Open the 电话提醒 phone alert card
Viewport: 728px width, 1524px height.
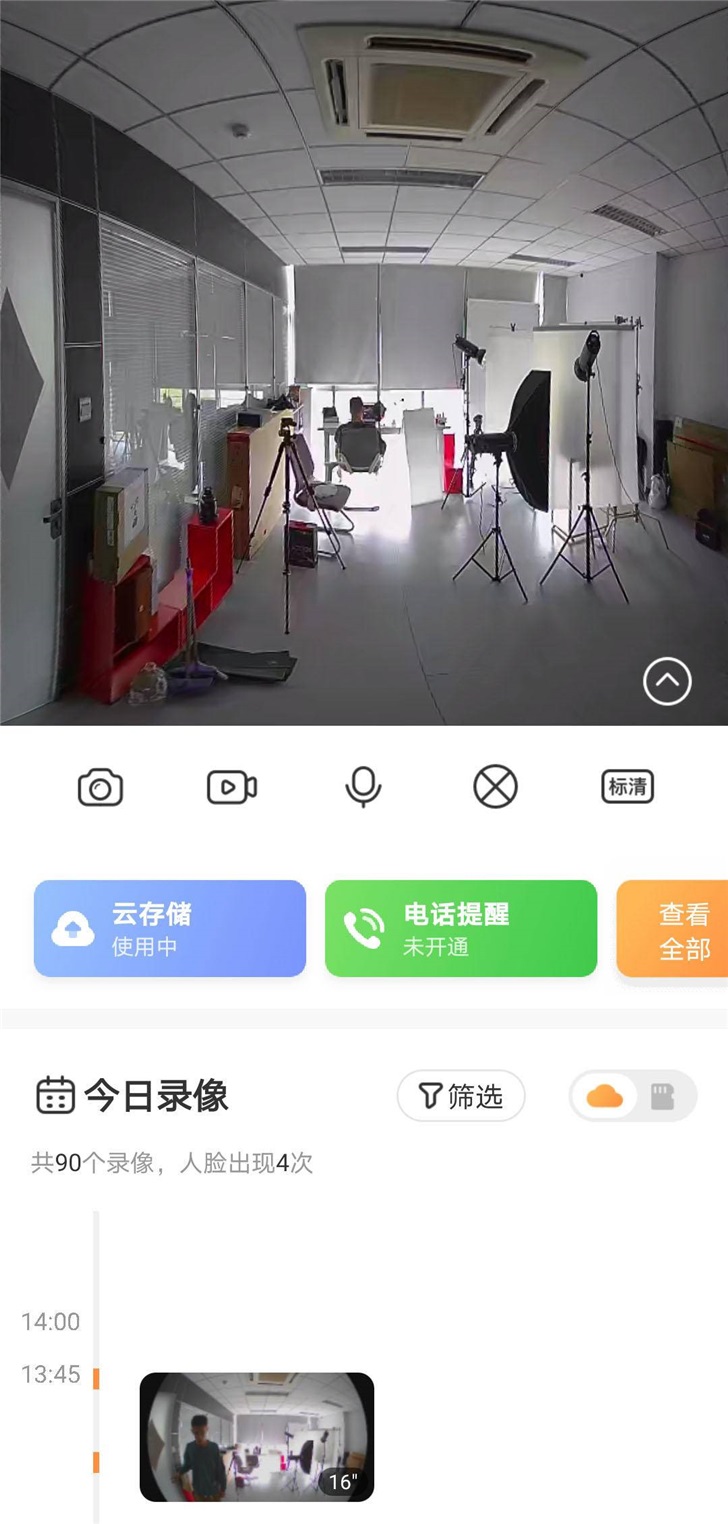pyautogui.click(x=461, y=928)
